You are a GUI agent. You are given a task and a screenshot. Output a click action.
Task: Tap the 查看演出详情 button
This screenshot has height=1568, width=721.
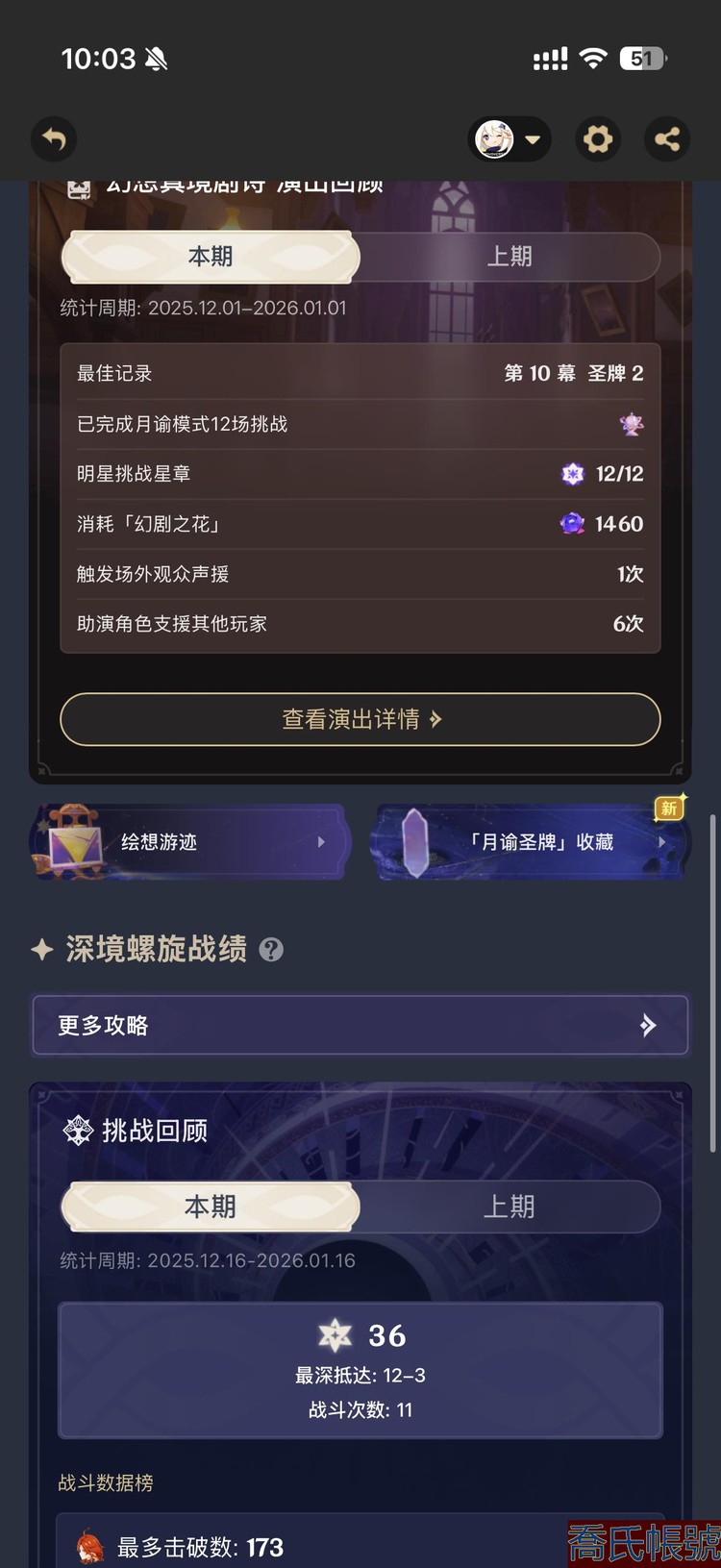click(360, 719)
